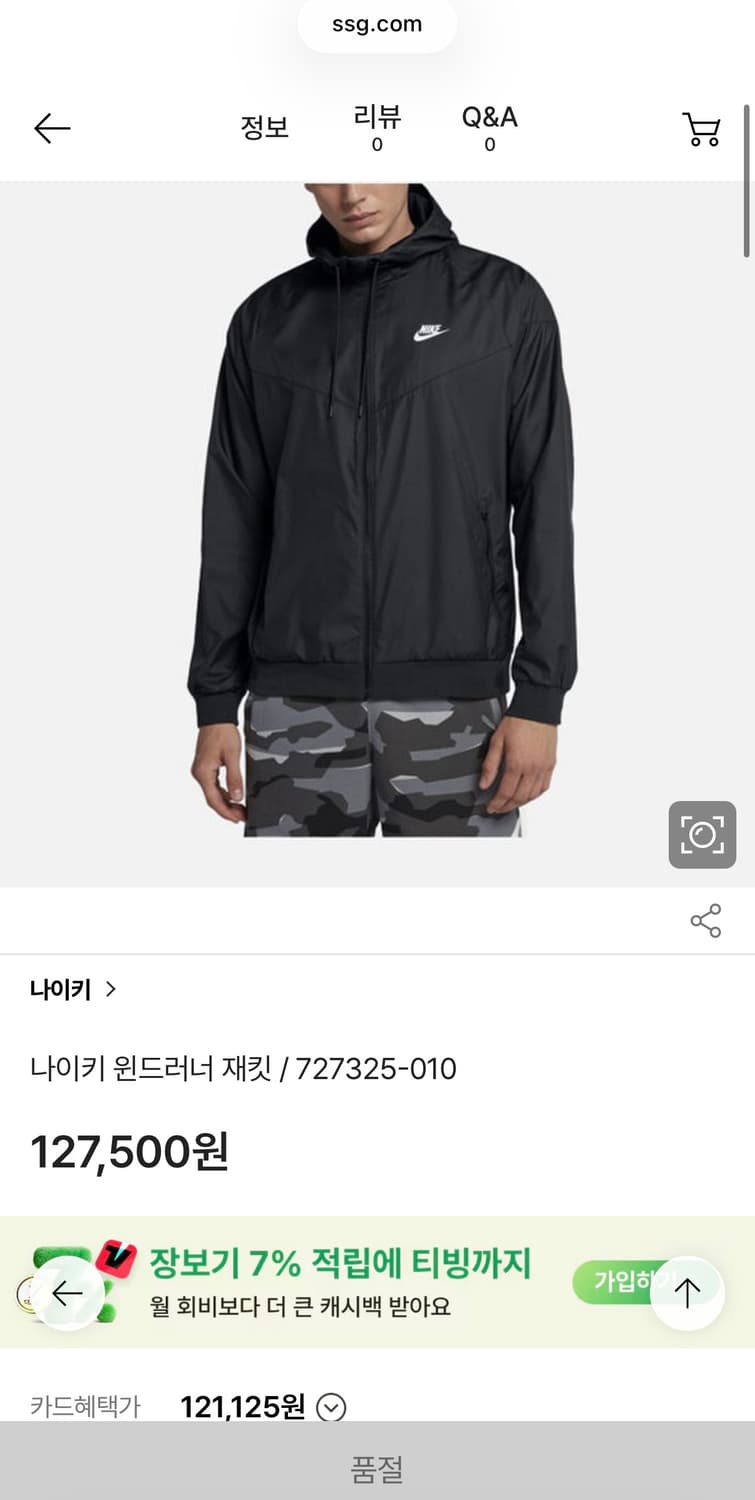Viewport: 755px width, 1500px height.
Task: Tap the ssg.com address pill
Action: (377, 25)
